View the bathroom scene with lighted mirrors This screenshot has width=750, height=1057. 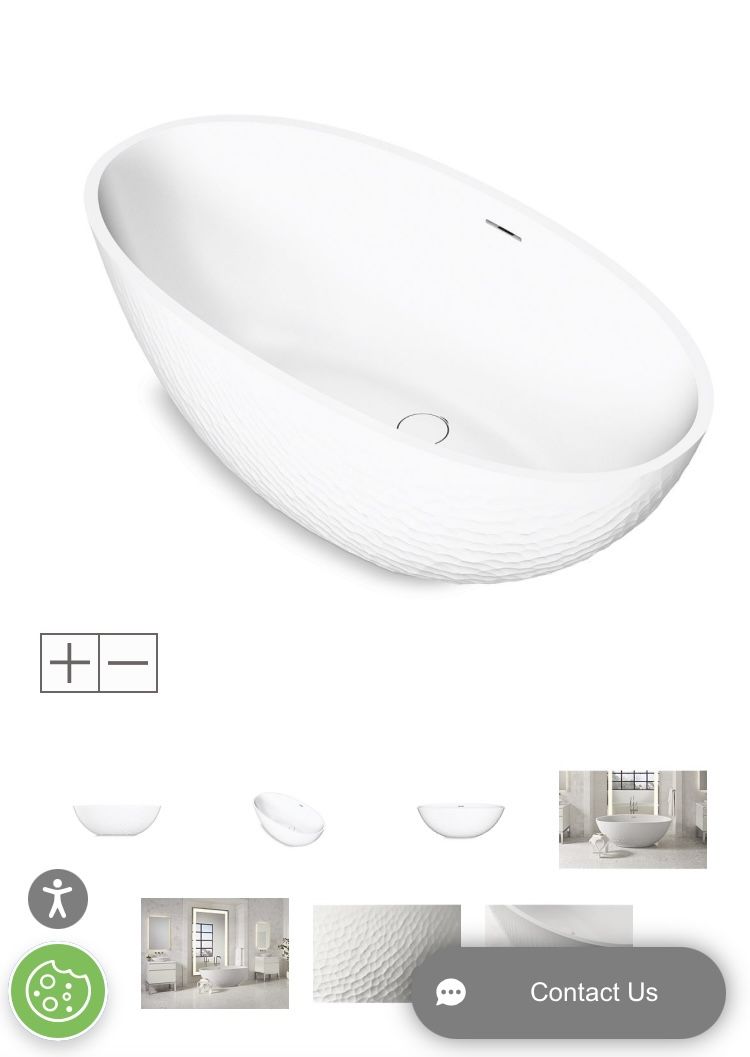pos(215,953)
